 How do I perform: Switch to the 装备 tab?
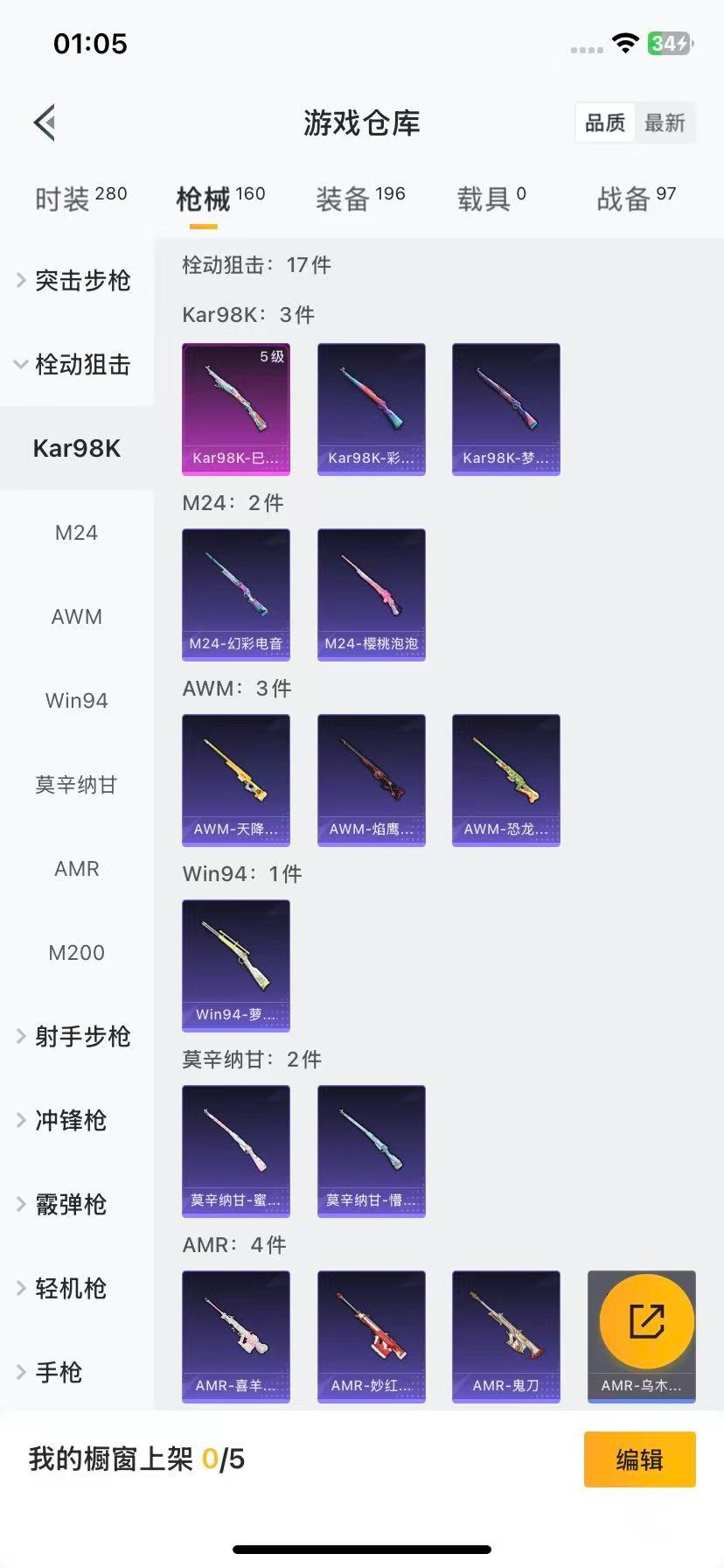point(360,199)
